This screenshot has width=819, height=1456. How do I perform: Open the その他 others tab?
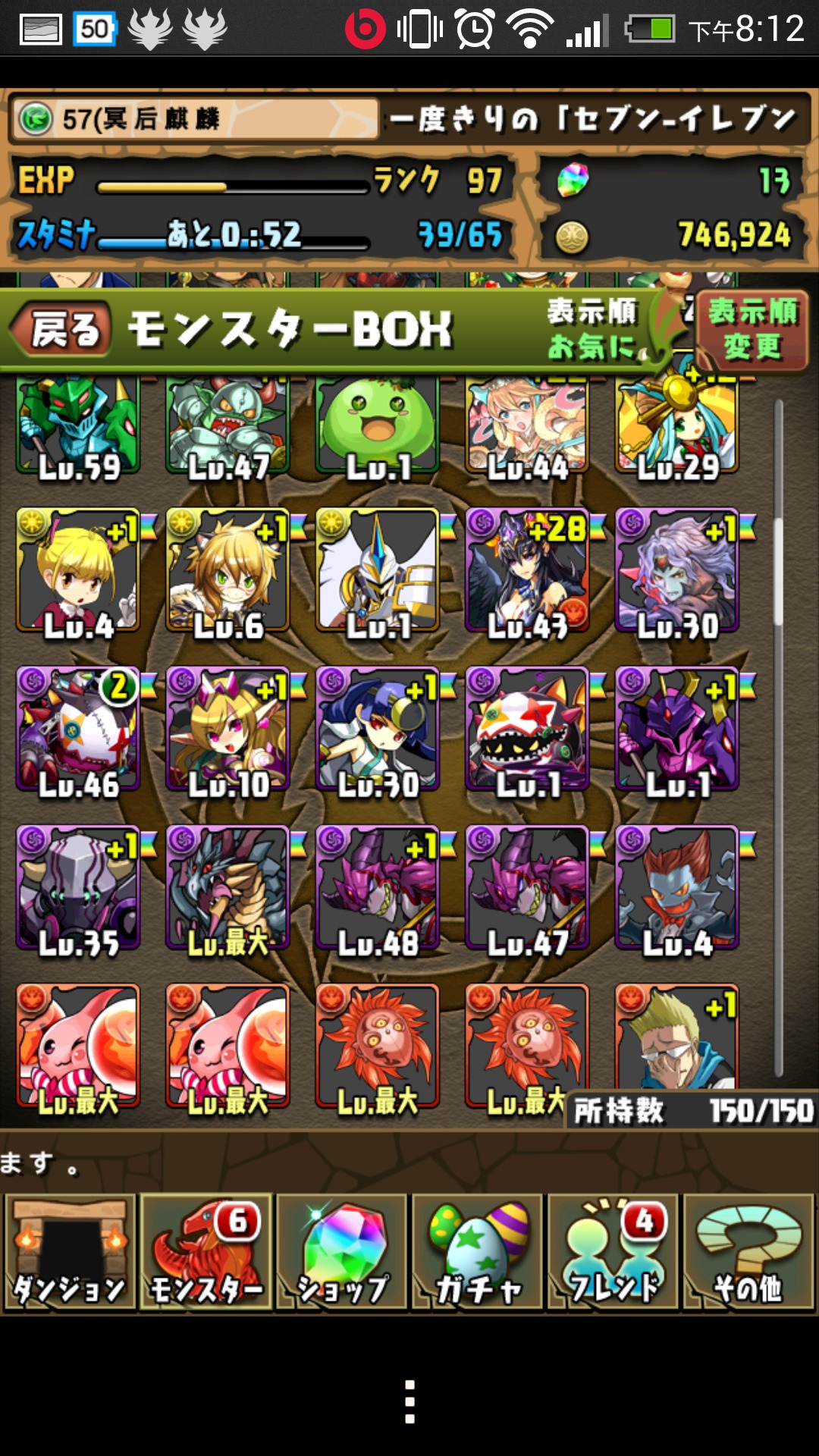(x=748, y=1253)
